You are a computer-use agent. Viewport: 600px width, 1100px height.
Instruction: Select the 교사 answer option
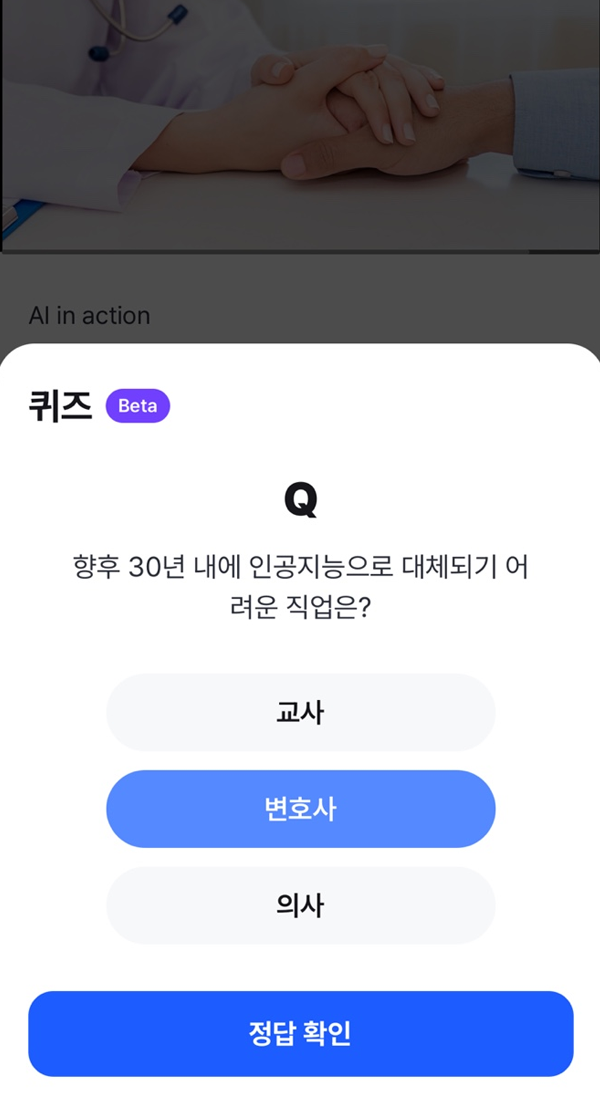[x=300, y=712]
